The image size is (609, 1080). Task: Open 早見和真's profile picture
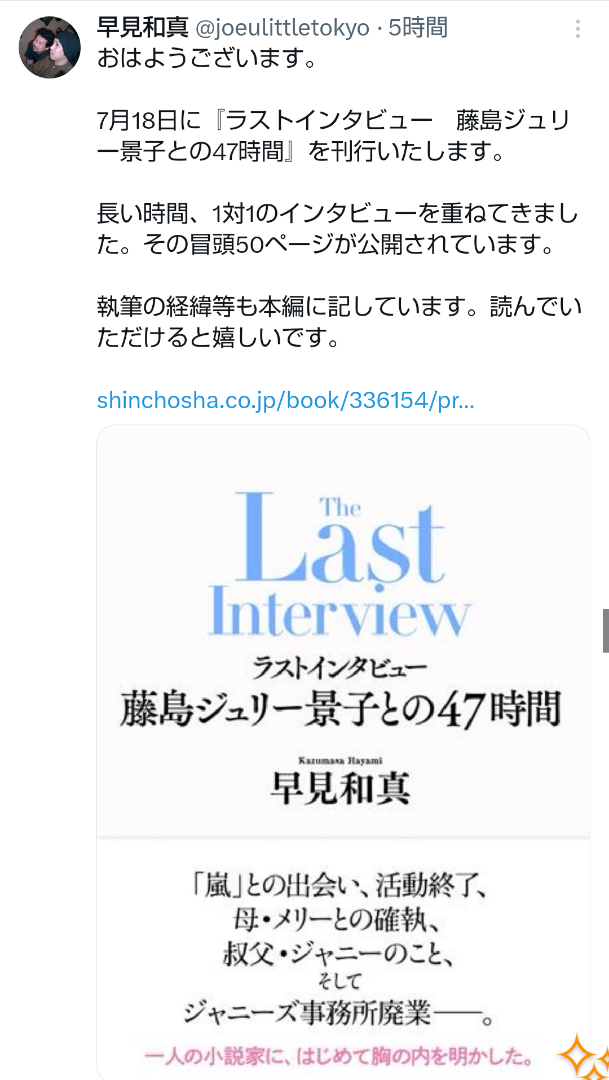(49, 48)
